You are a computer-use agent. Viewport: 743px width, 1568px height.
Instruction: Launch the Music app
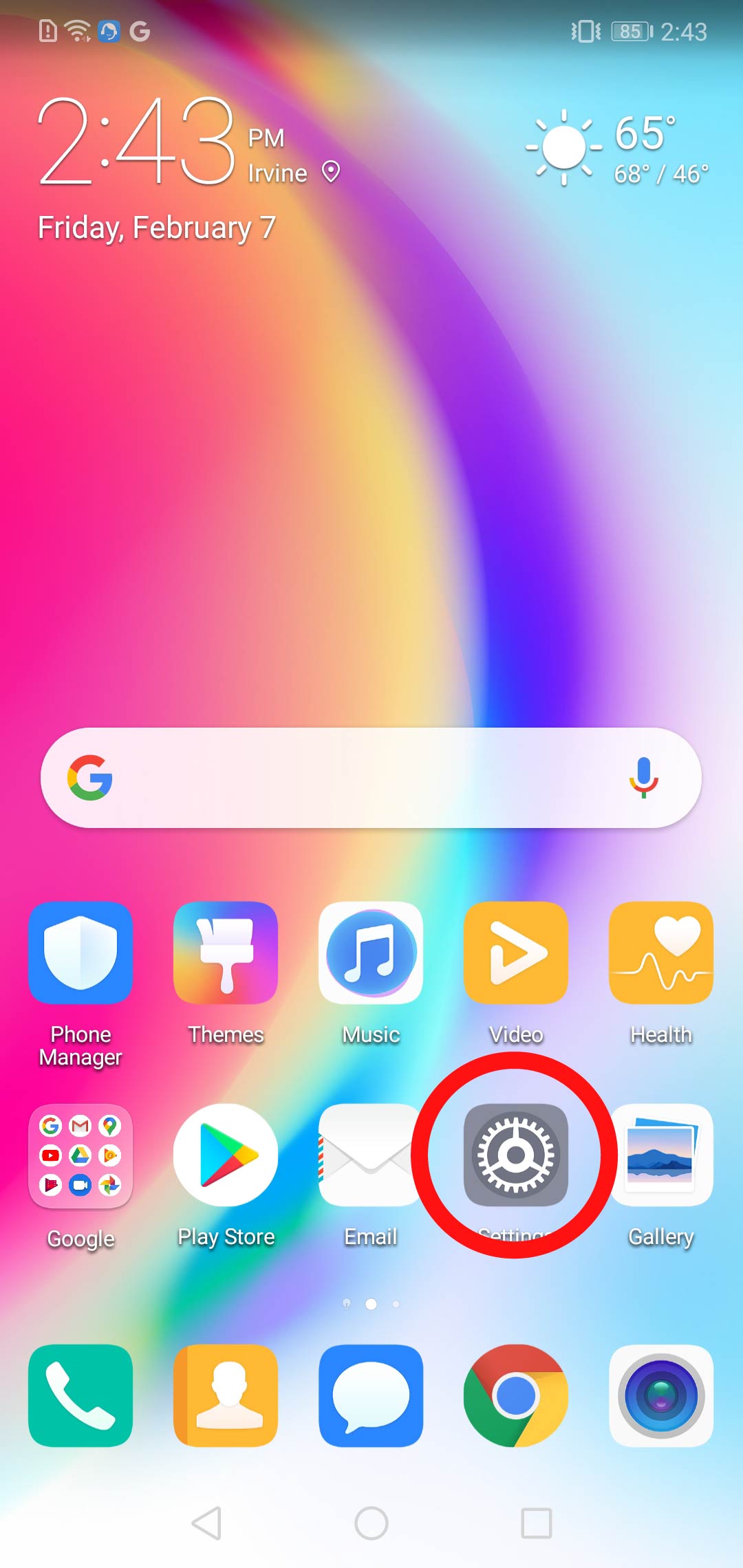pos(371,953)
